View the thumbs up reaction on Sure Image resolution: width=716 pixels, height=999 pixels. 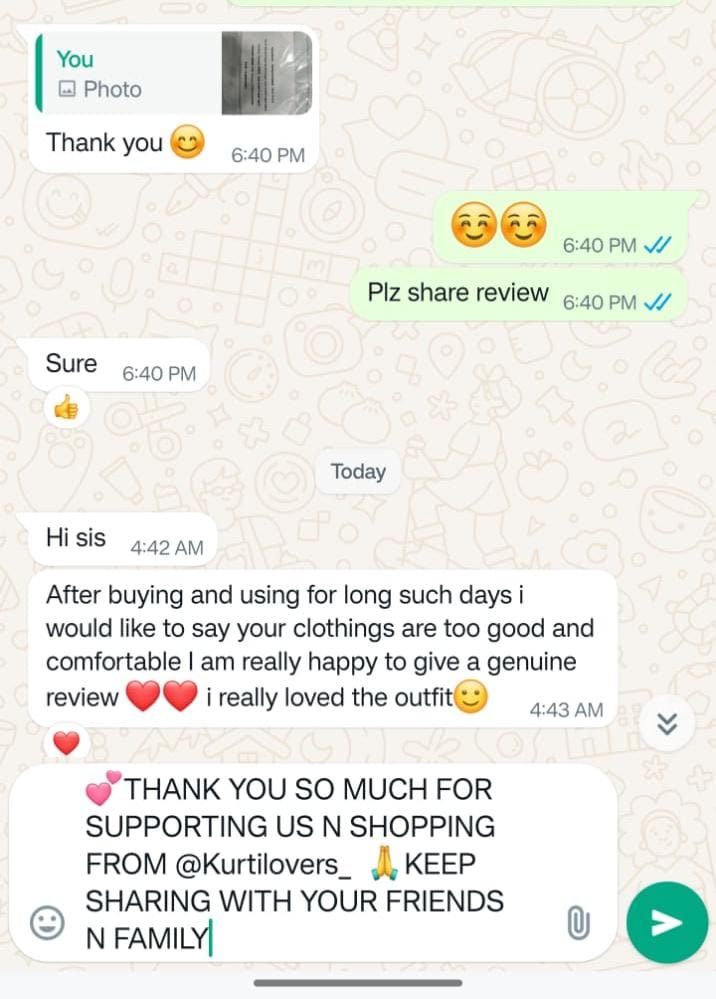(66, 406)
